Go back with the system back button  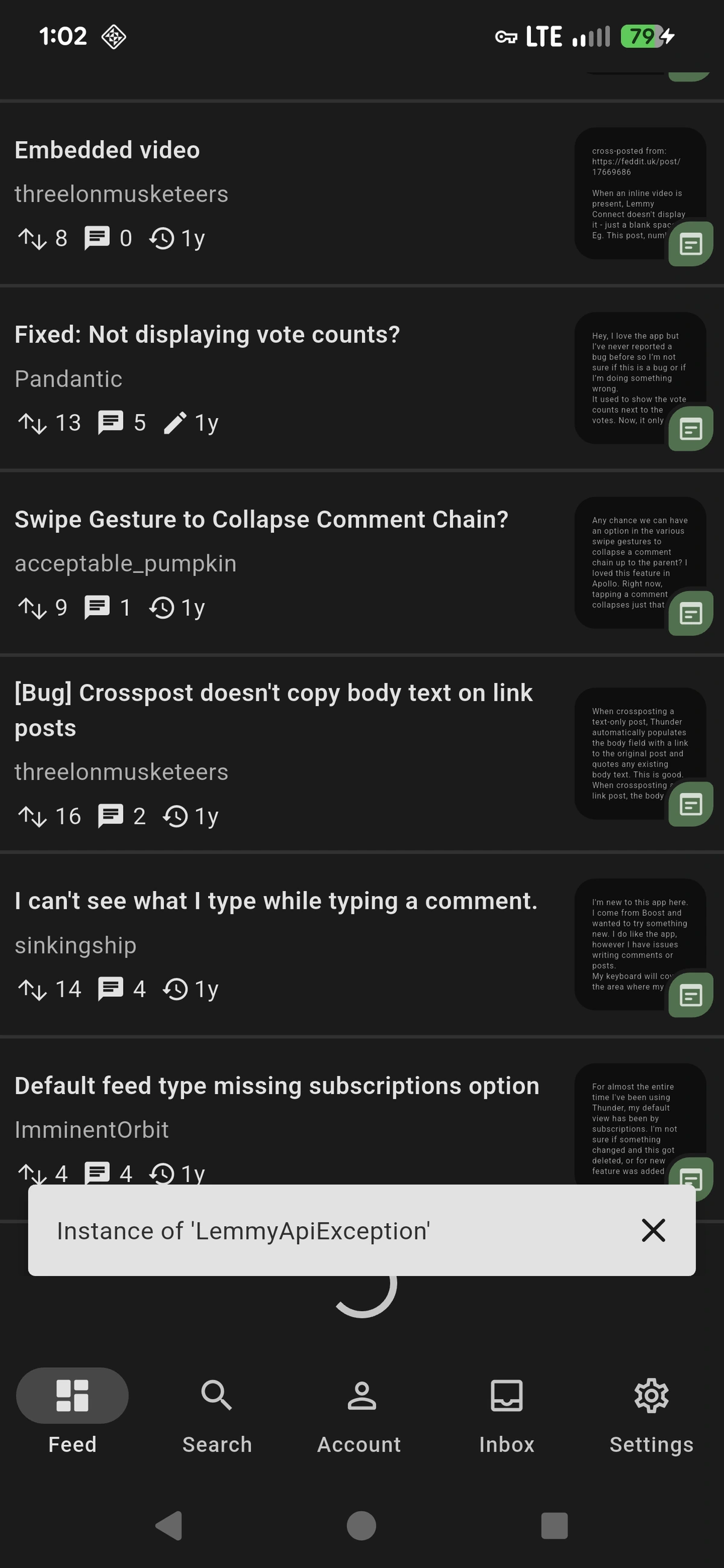pyautogui.click(x=170, y=1525)
